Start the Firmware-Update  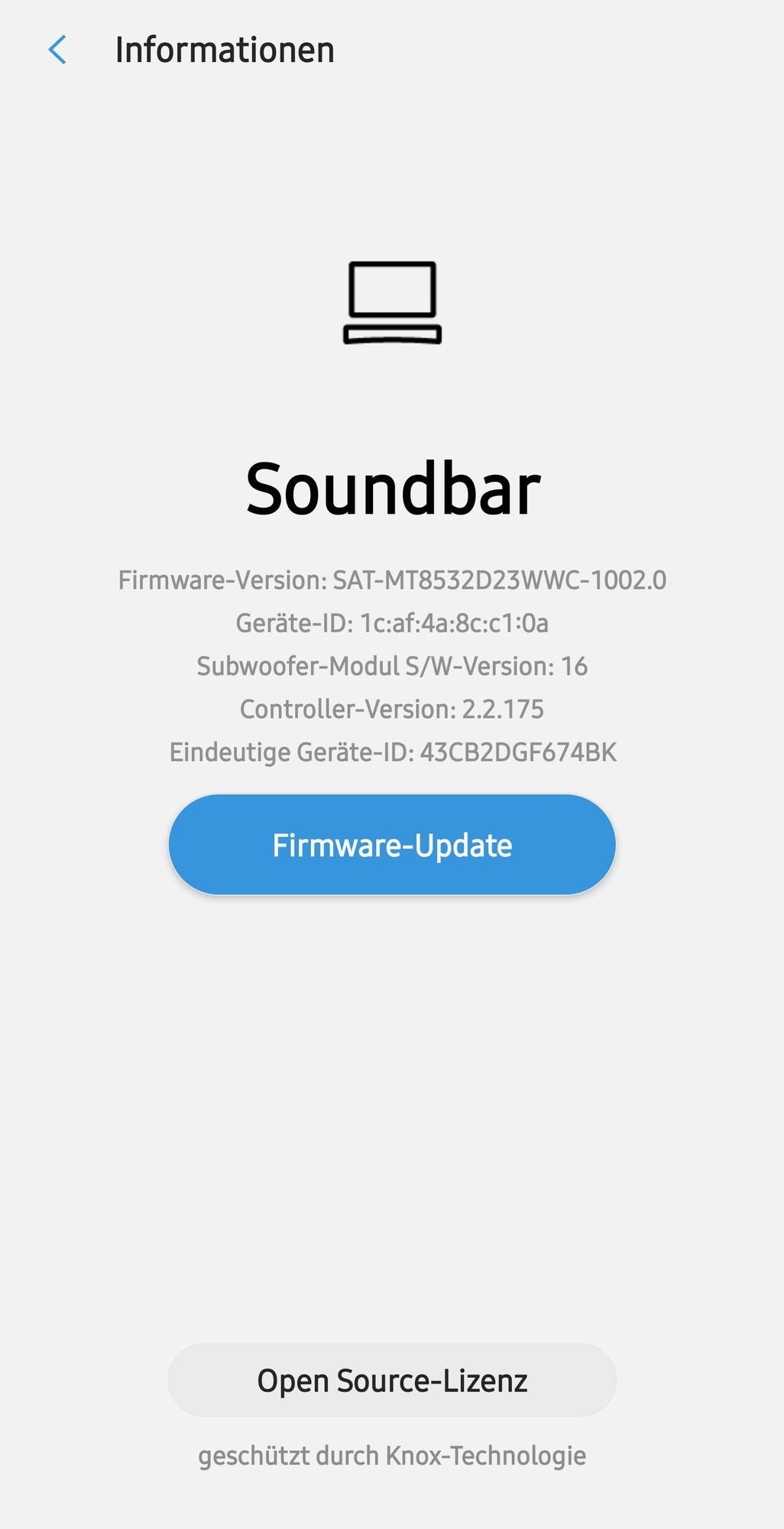tap(392, 845)
